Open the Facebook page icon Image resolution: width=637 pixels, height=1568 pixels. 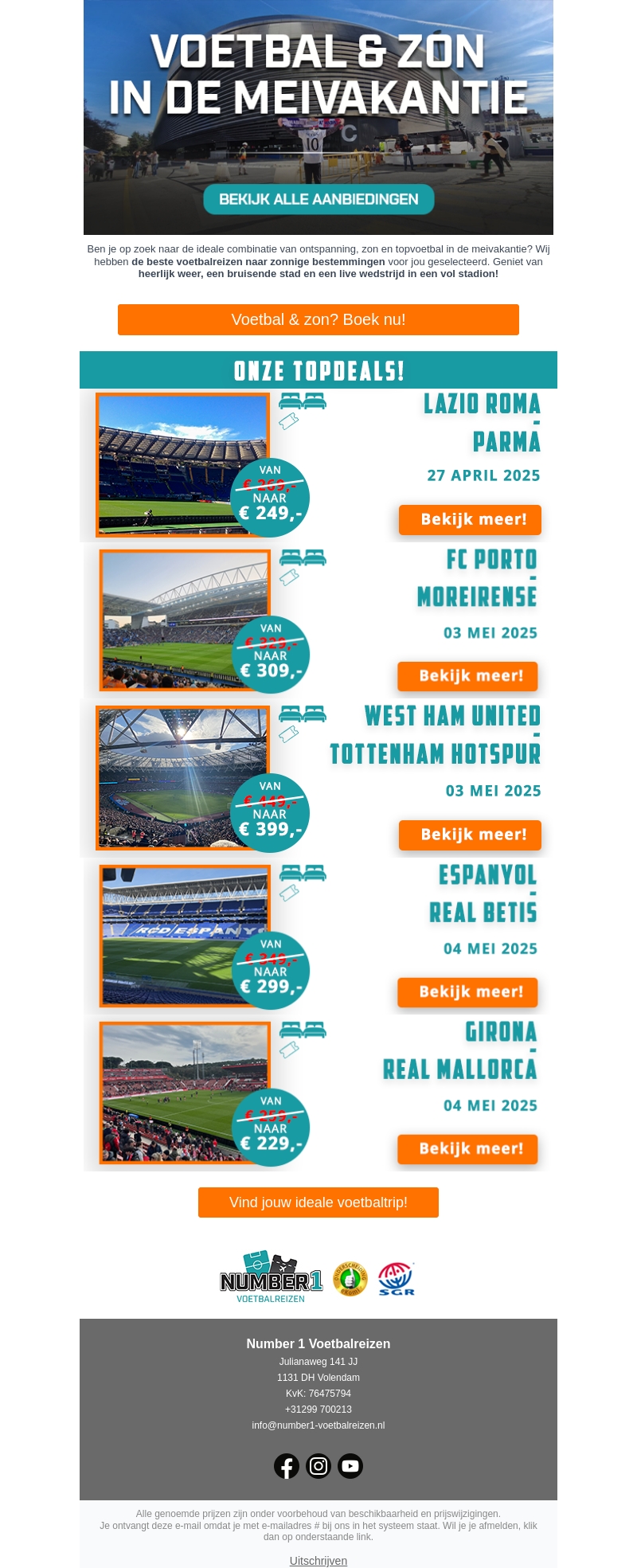pyautogui.click(x=287, y=1466)
